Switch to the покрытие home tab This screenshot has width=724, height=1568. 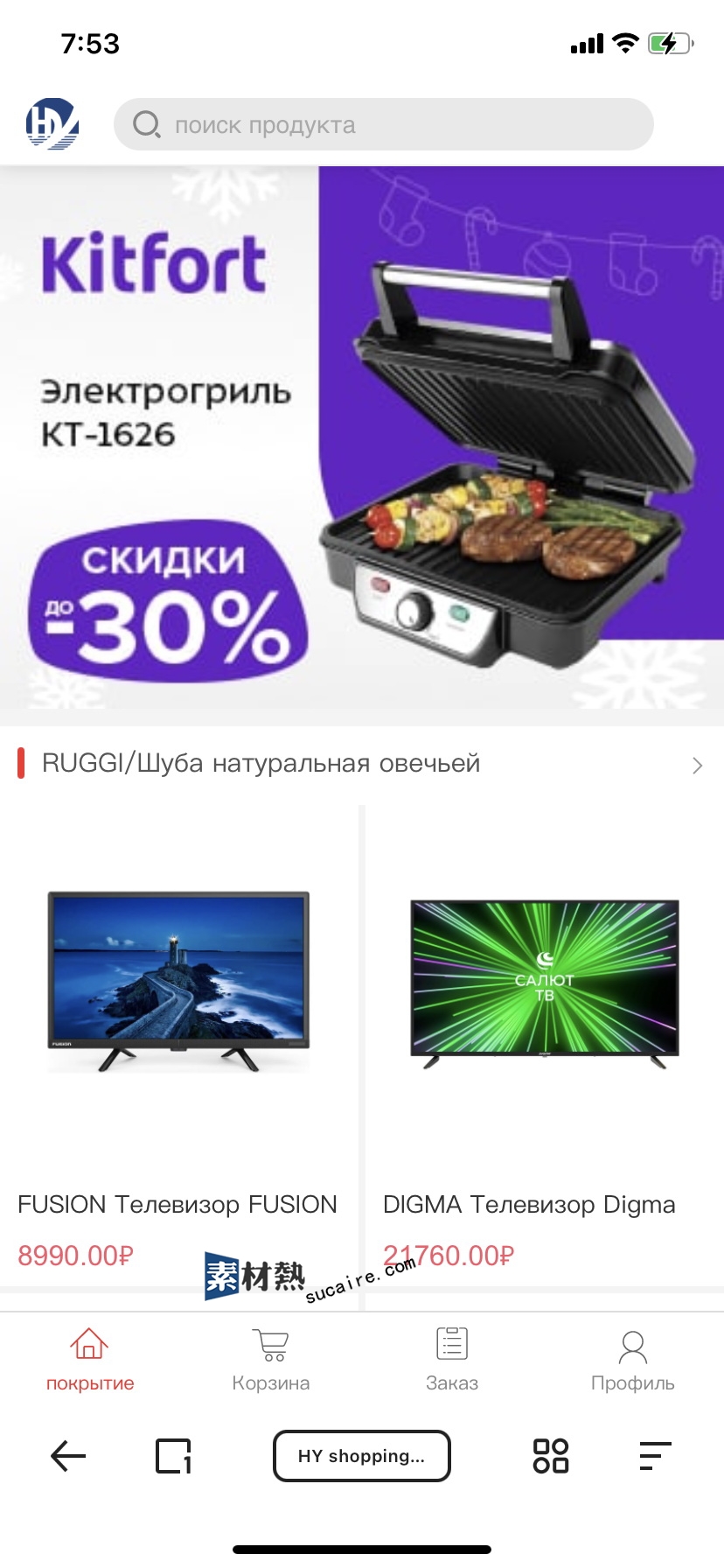90,1359
